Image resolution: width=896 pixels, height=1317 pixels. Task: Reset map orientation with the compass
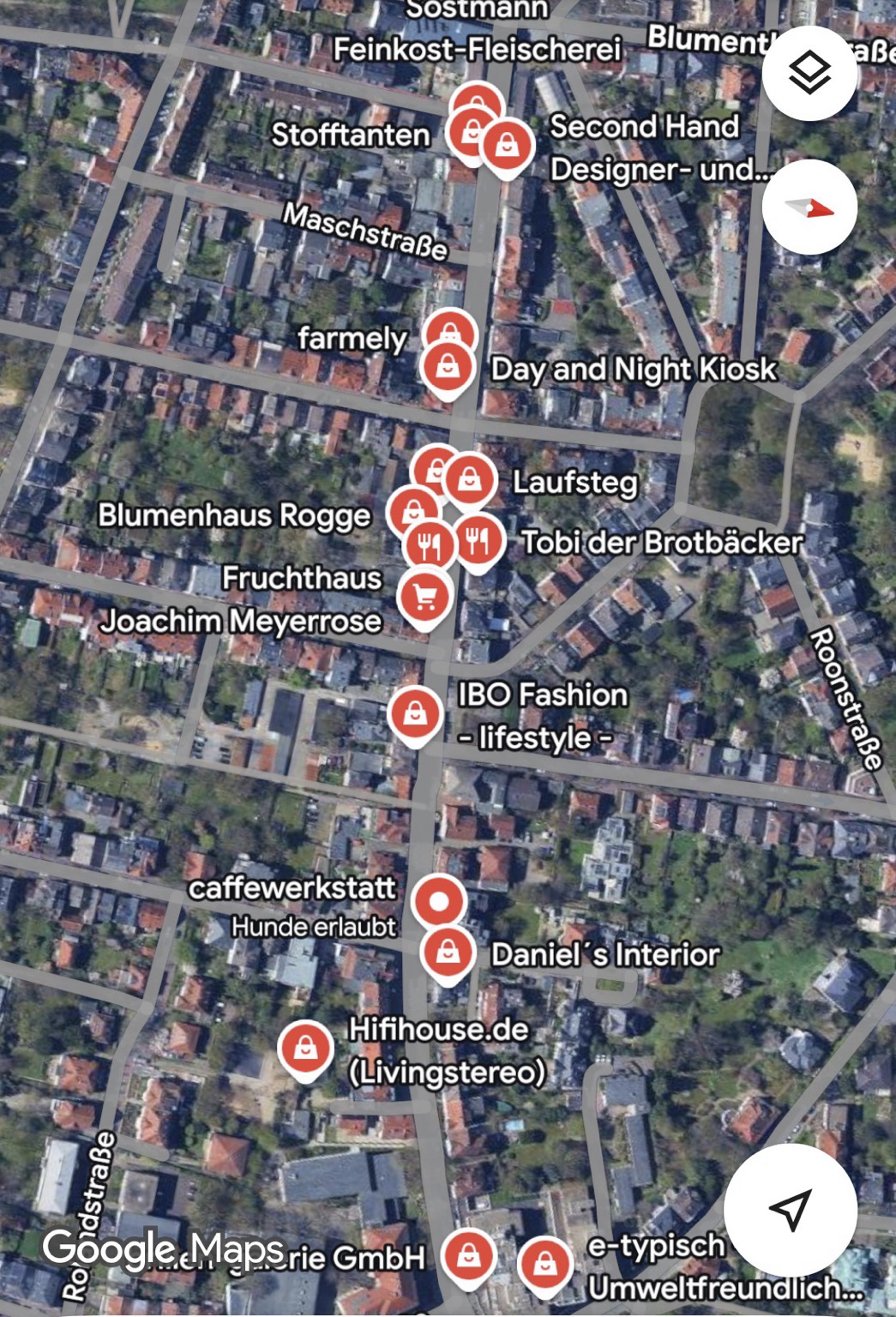809,207
